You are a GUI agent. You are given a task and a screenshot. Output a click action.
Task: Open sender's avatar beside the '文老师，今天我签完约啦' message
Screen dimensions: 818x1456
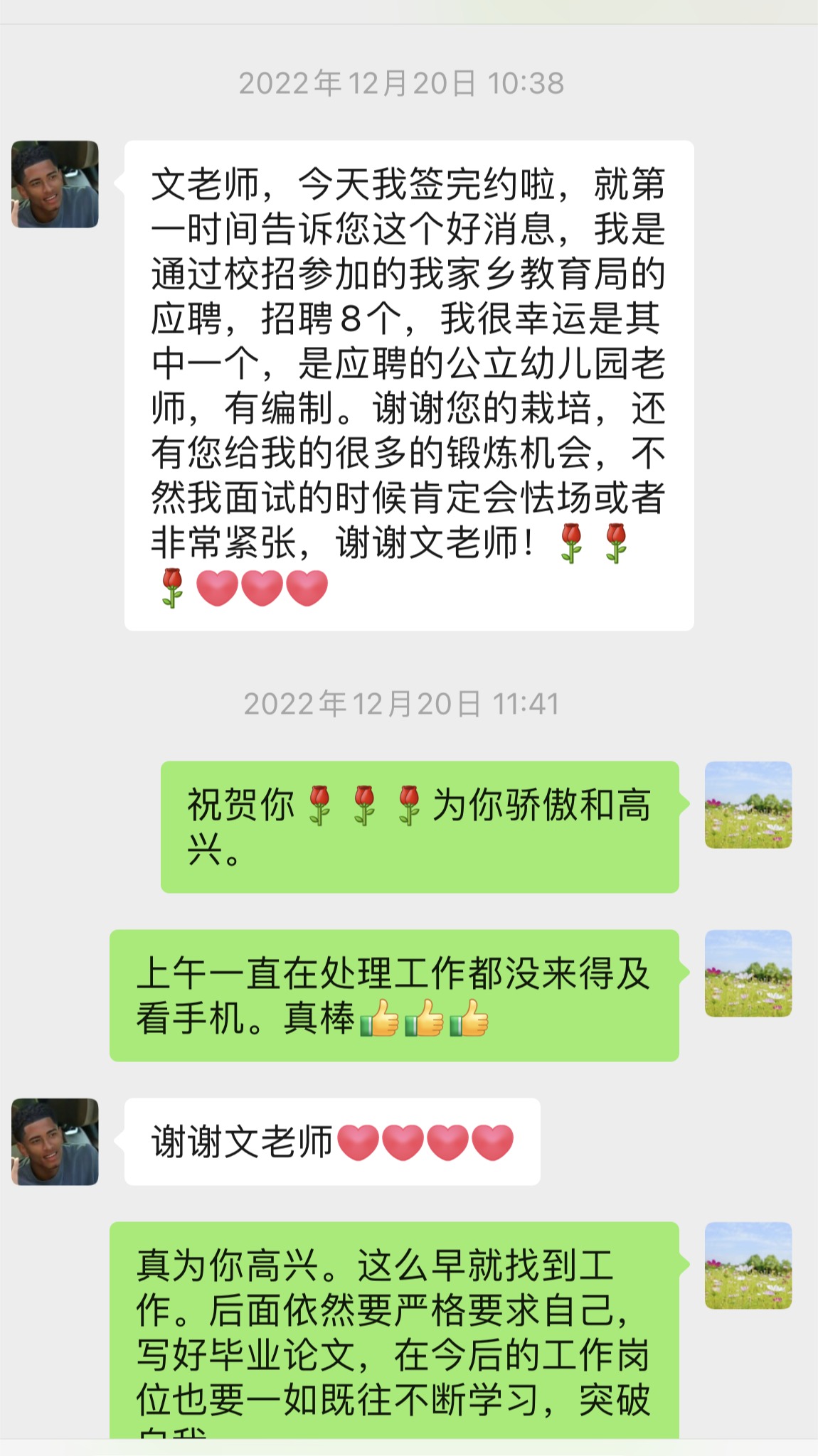click(55, 184)
